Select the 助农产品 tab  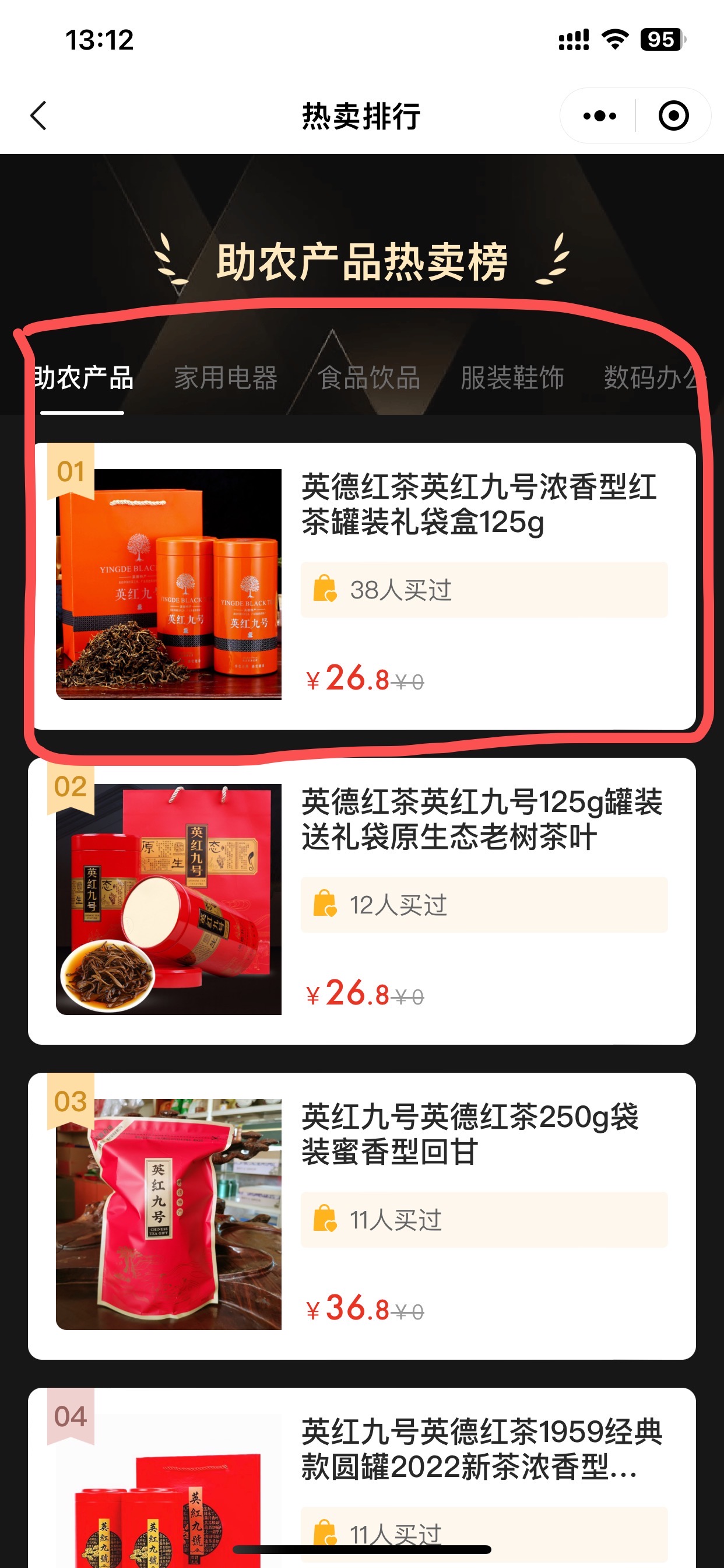click(82, 378)
